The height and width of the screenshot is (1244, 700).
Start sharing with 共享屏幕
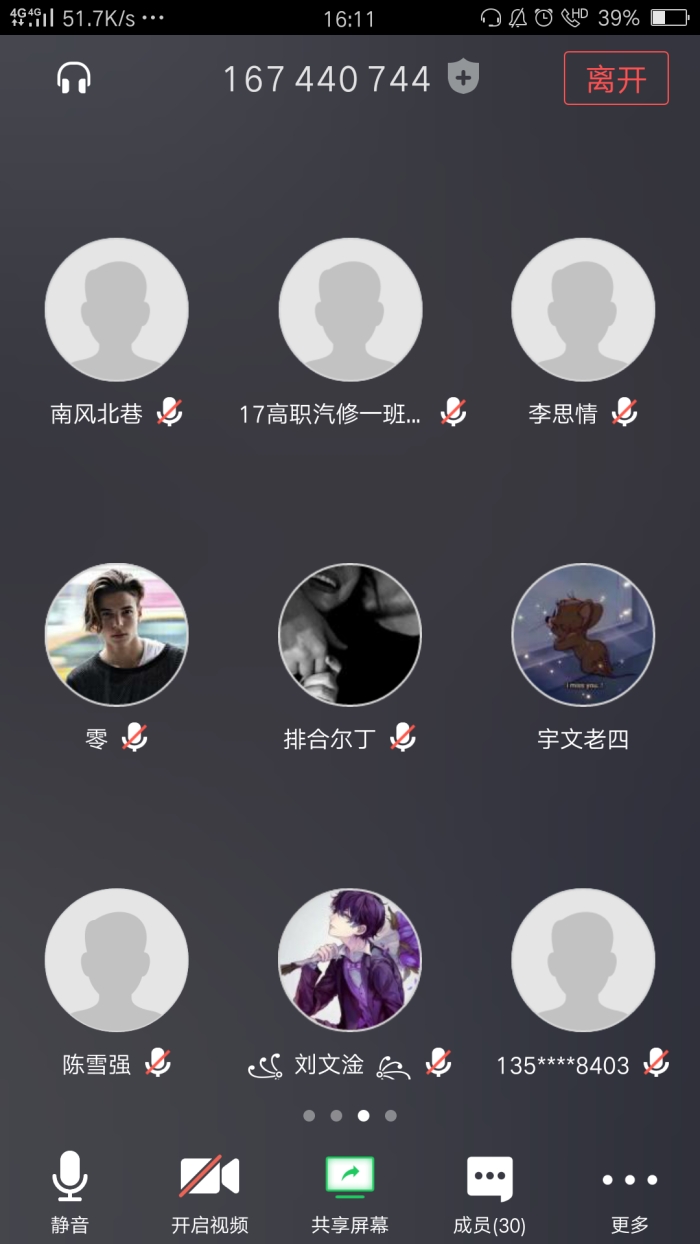[350, 1191]
